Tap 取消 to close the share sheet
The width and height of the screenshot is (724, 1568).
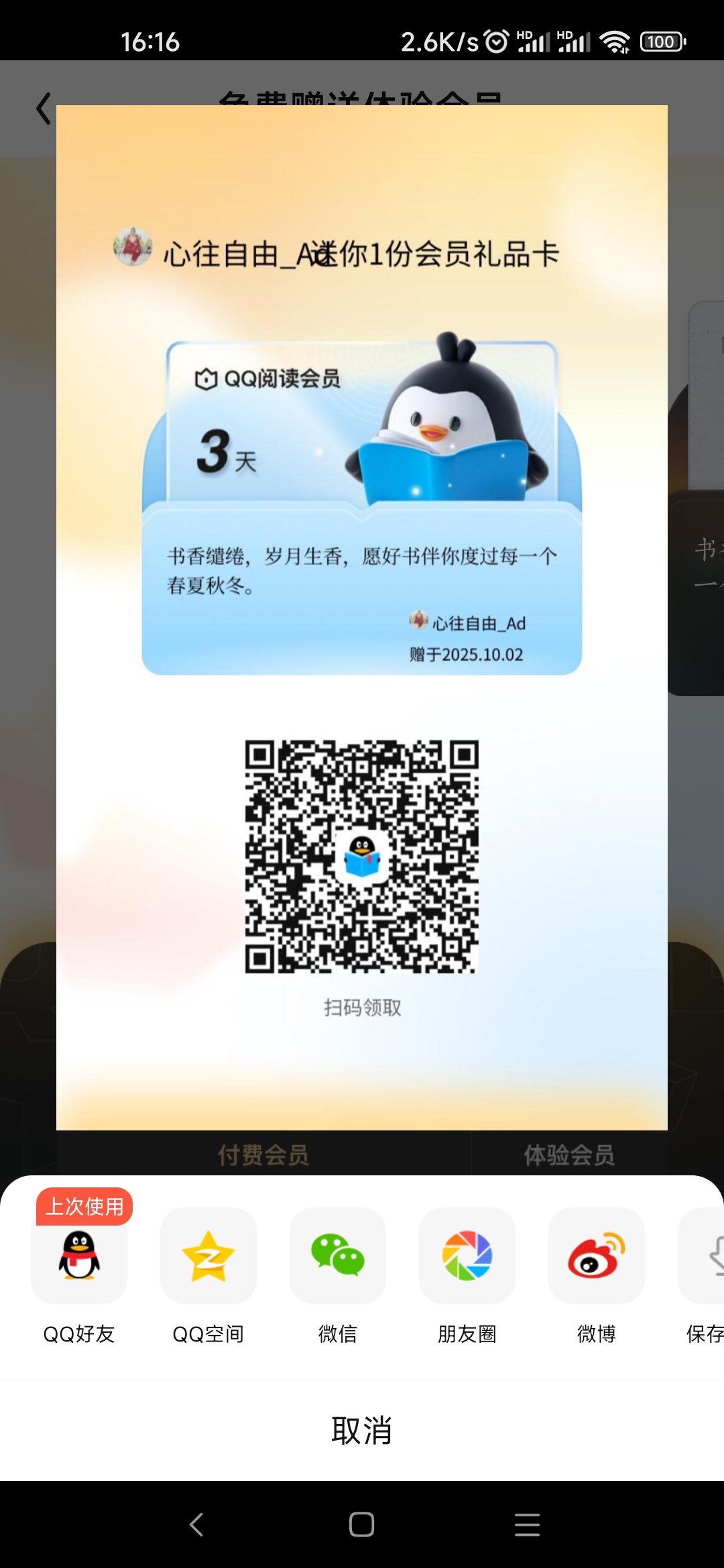pos(362,1431)
